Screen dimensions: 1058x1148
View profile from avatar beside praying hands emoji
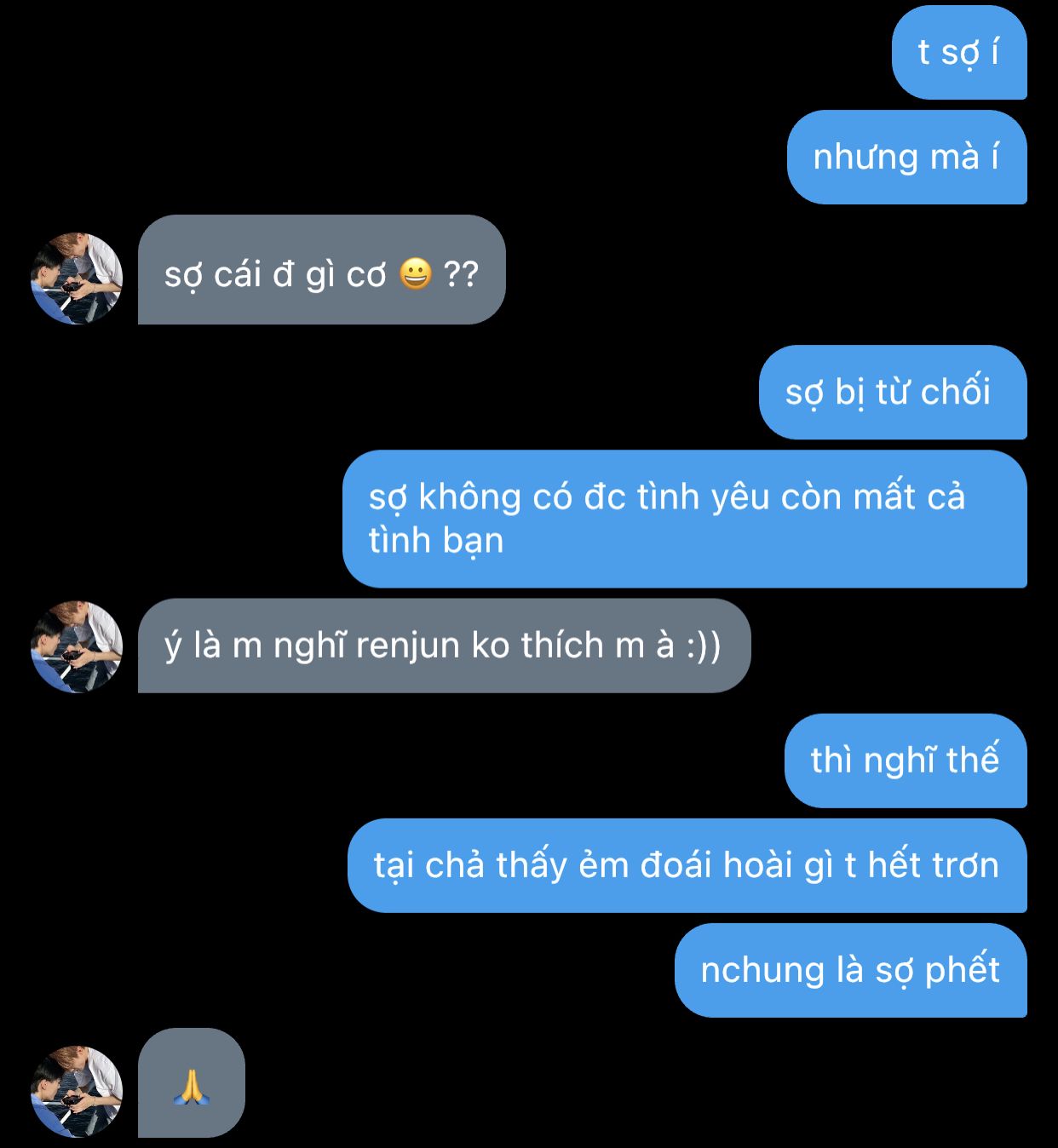point(77,1091)
